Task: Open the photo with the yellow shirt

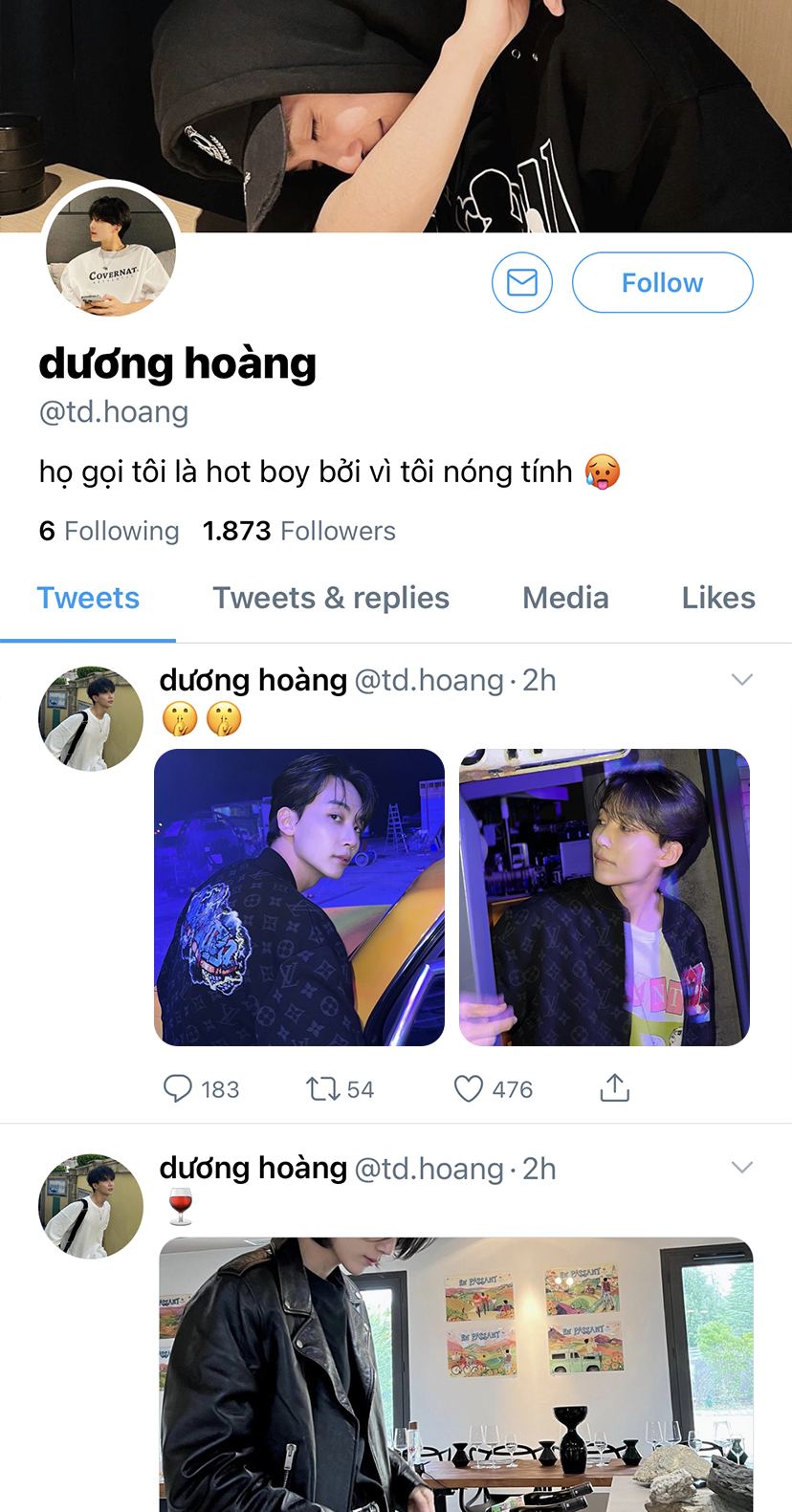Action: point(605,897)
